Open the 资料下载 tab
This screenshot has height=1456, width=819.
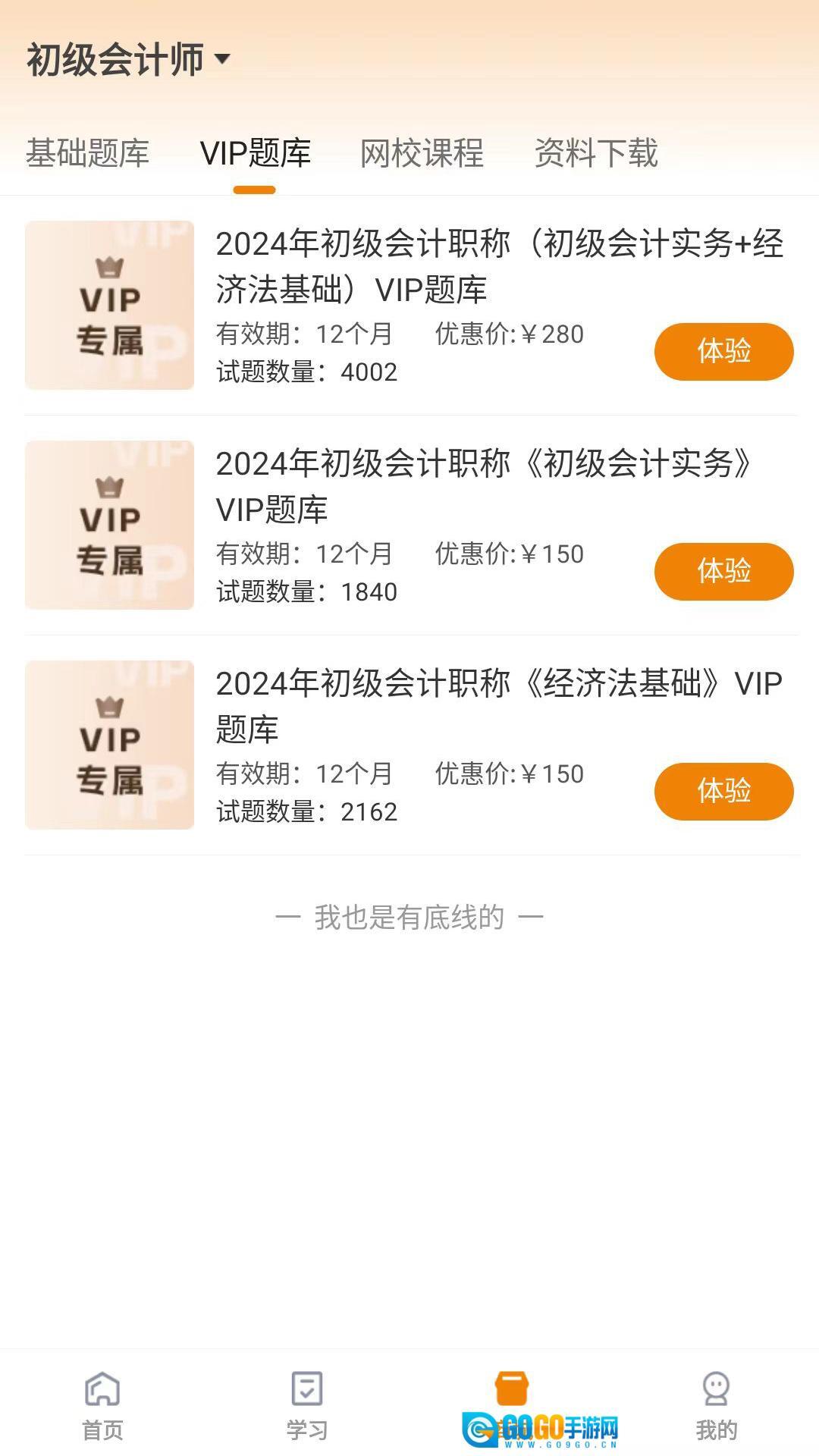pyautogui.click(x=596, y=153)
